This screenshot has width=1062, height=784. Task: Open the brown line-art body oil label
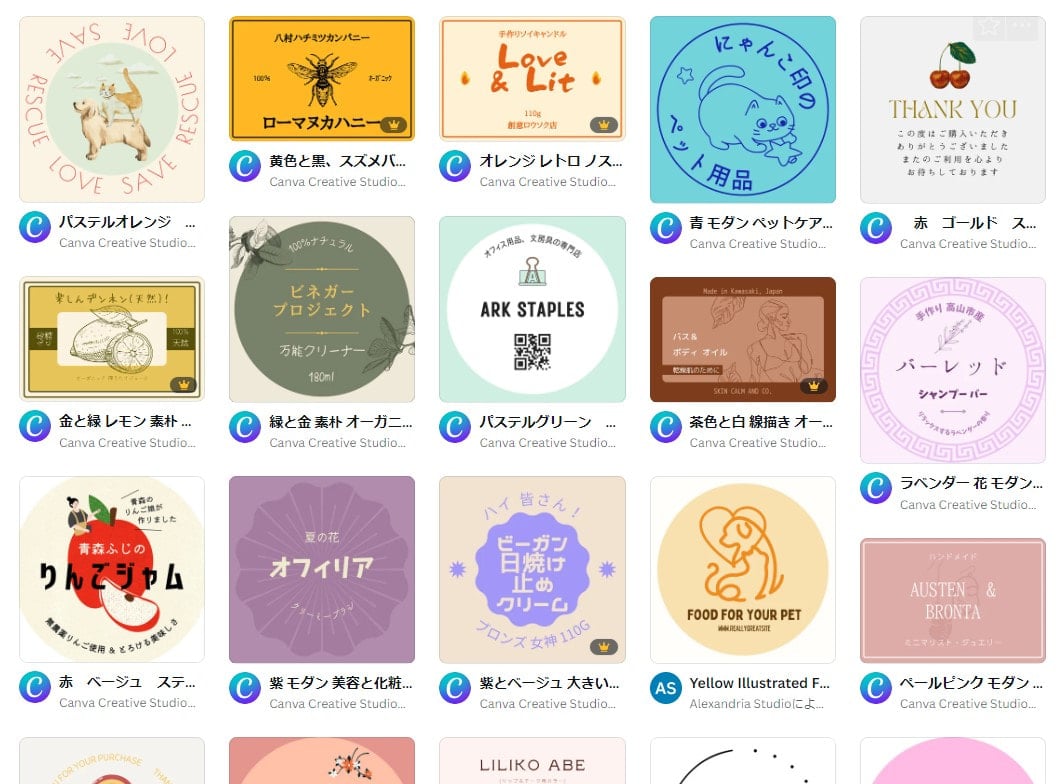(742, 339)
